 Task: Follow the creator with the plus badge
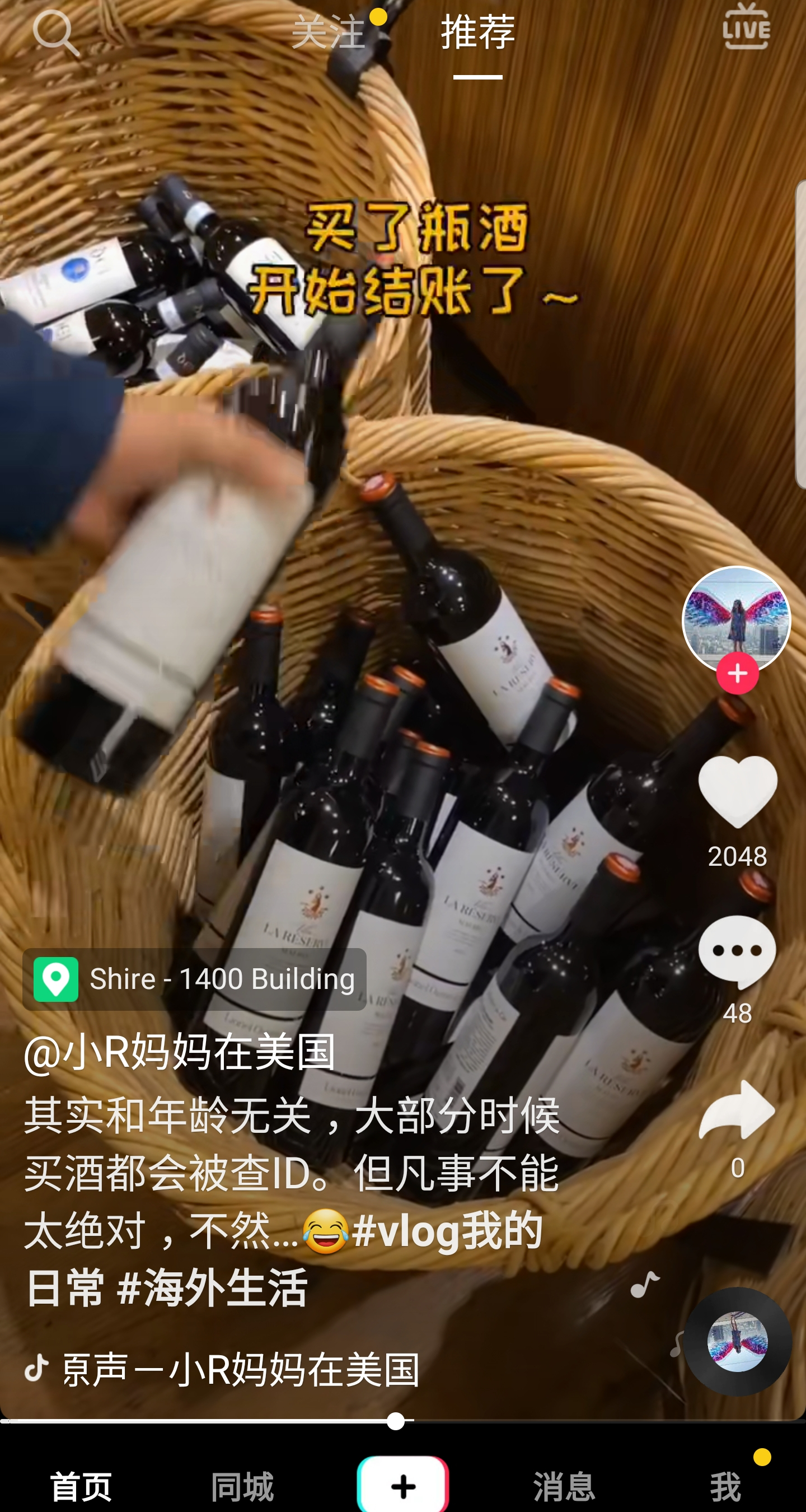(737, 673)
